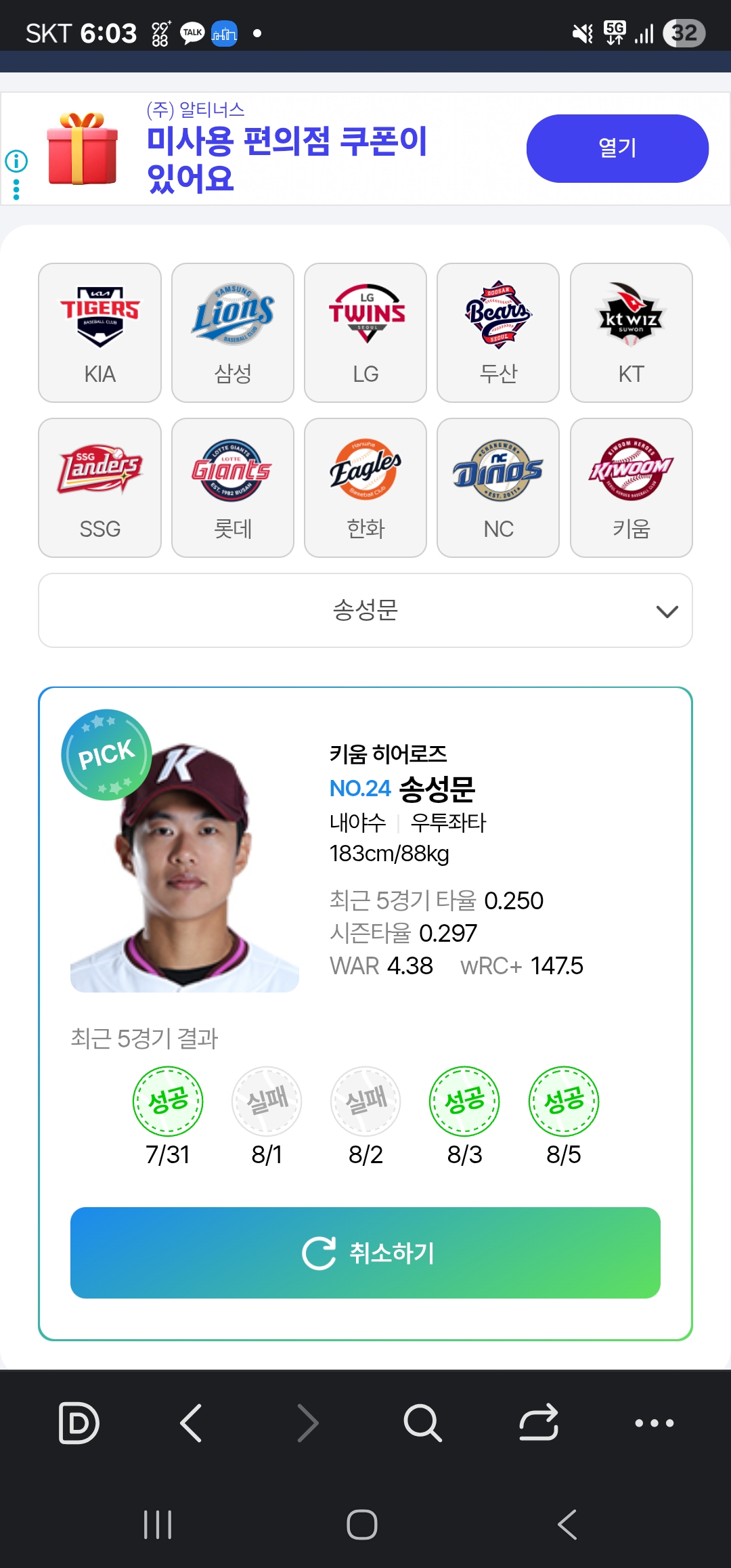Select the KIA Tigers team tile
Image resolution: width=731 pixels, height=1568 pixels.
99,332
